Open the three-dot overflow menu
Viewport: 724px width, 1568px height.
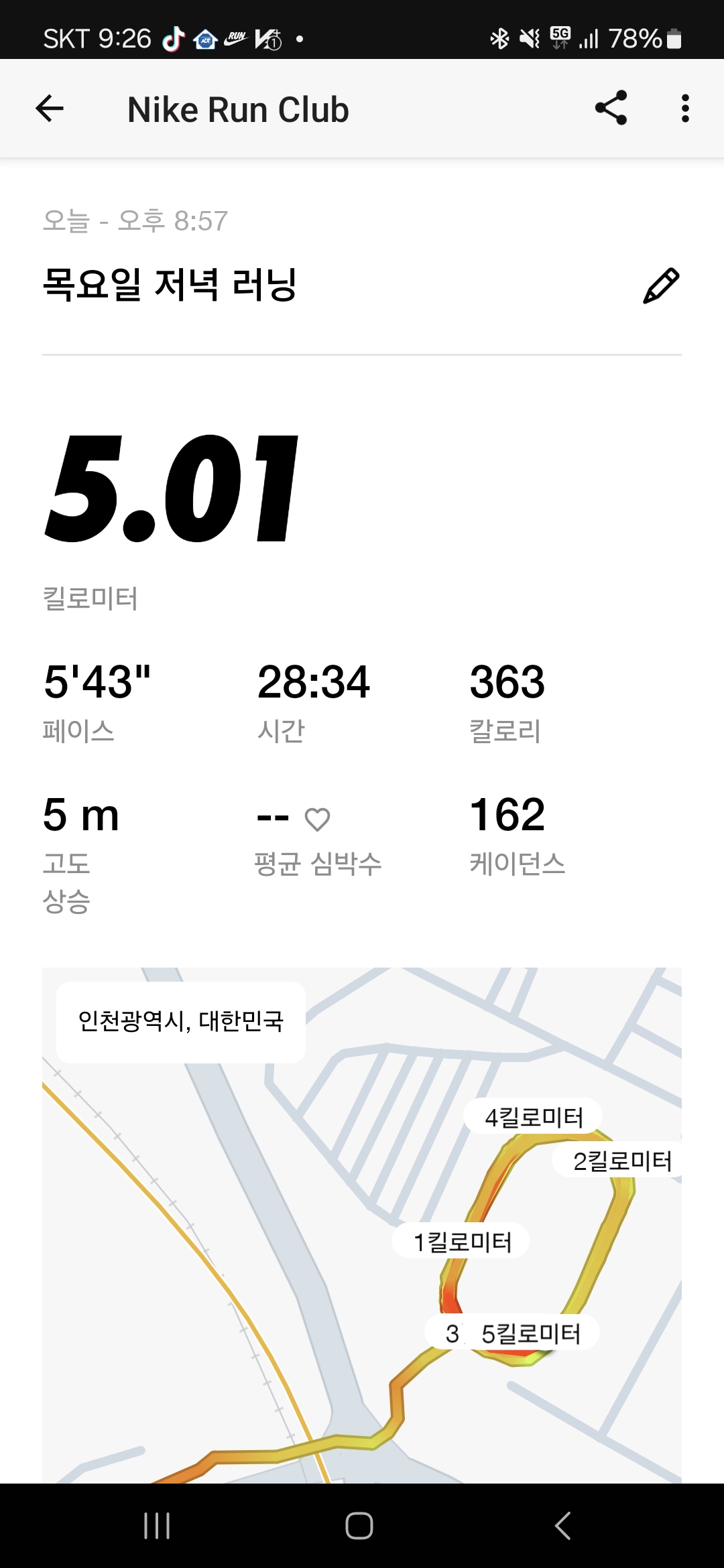[x=684, y=108]
